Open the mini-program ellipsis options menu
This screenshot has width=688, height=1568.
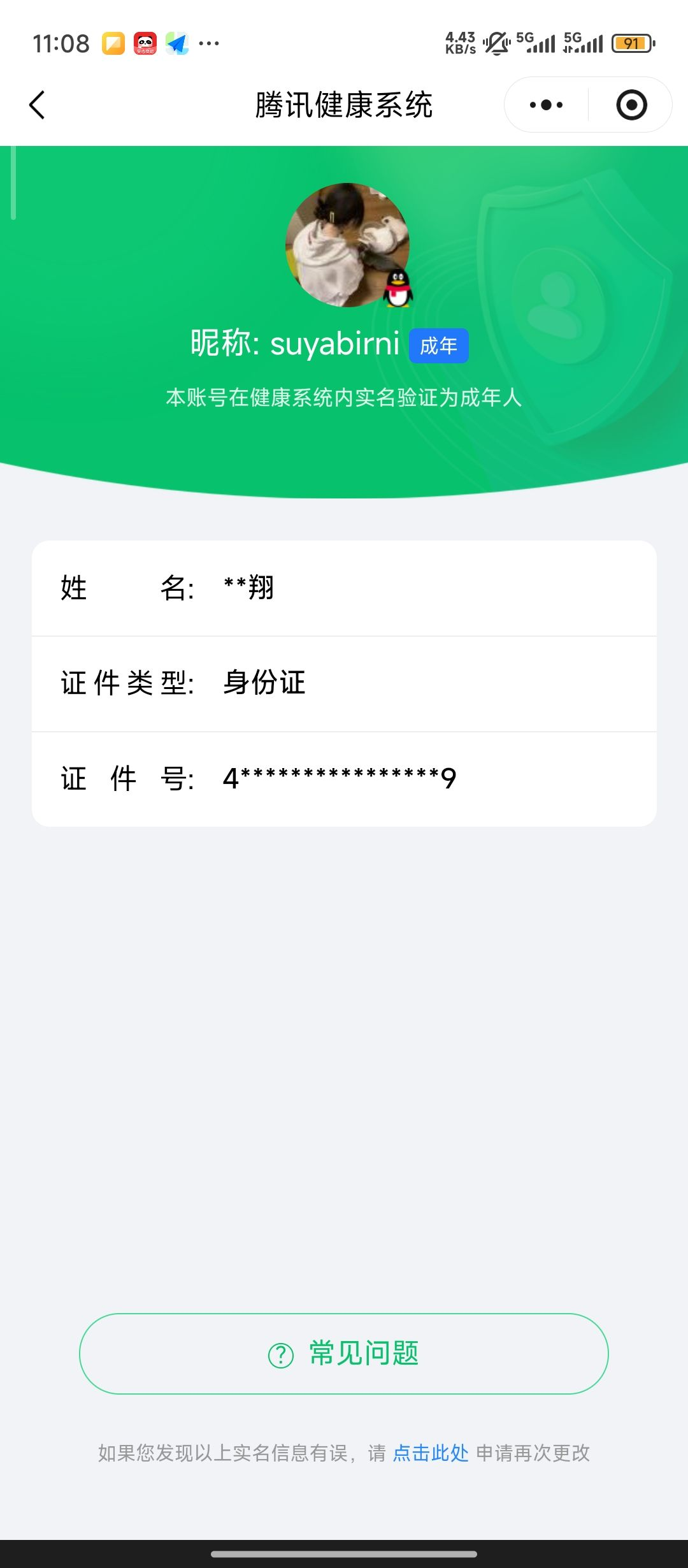(x=545, y=105)
